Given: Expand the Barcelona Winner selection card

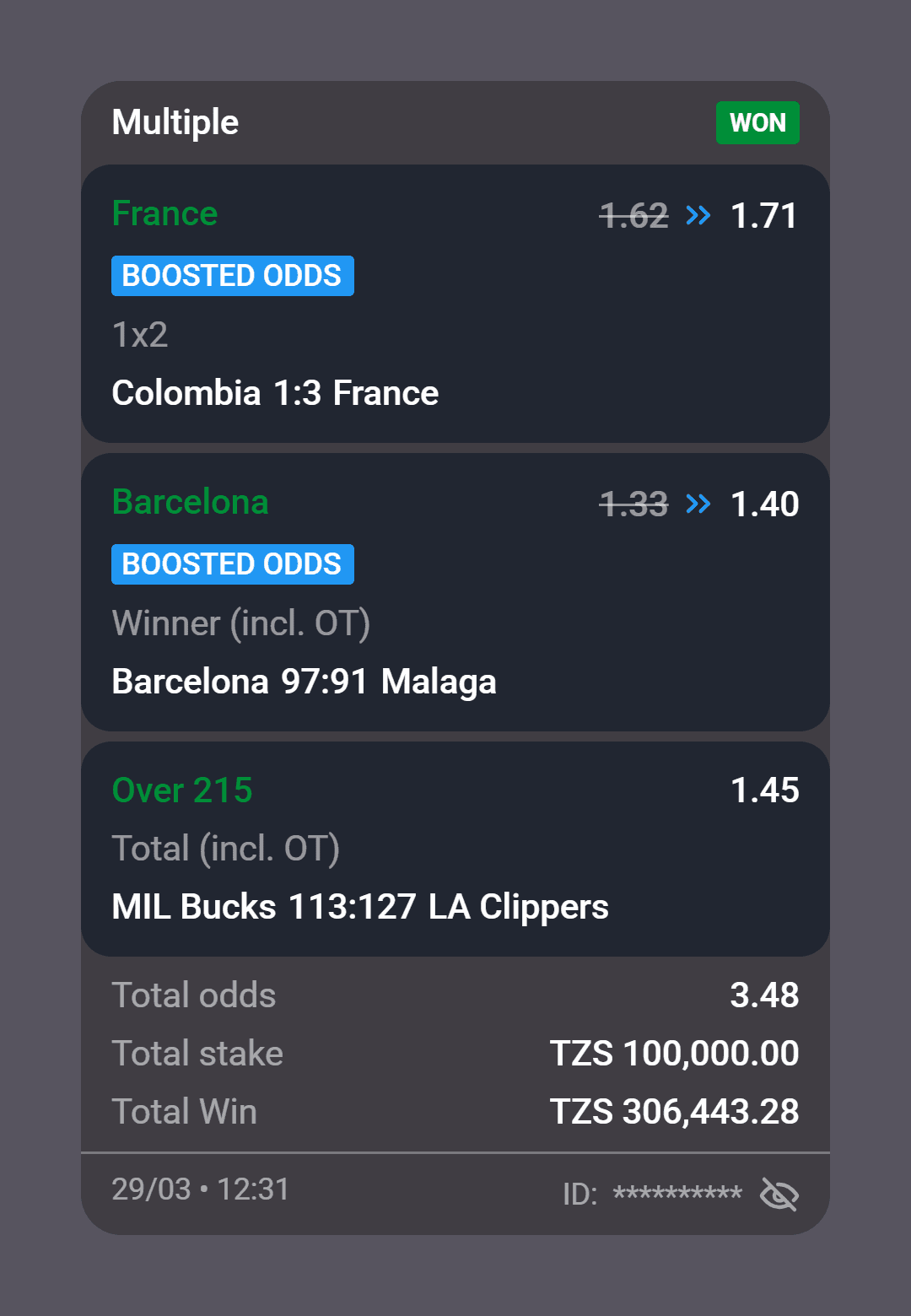Looking at the screenshot, I should pyautogui.click(x=455, y=591).
